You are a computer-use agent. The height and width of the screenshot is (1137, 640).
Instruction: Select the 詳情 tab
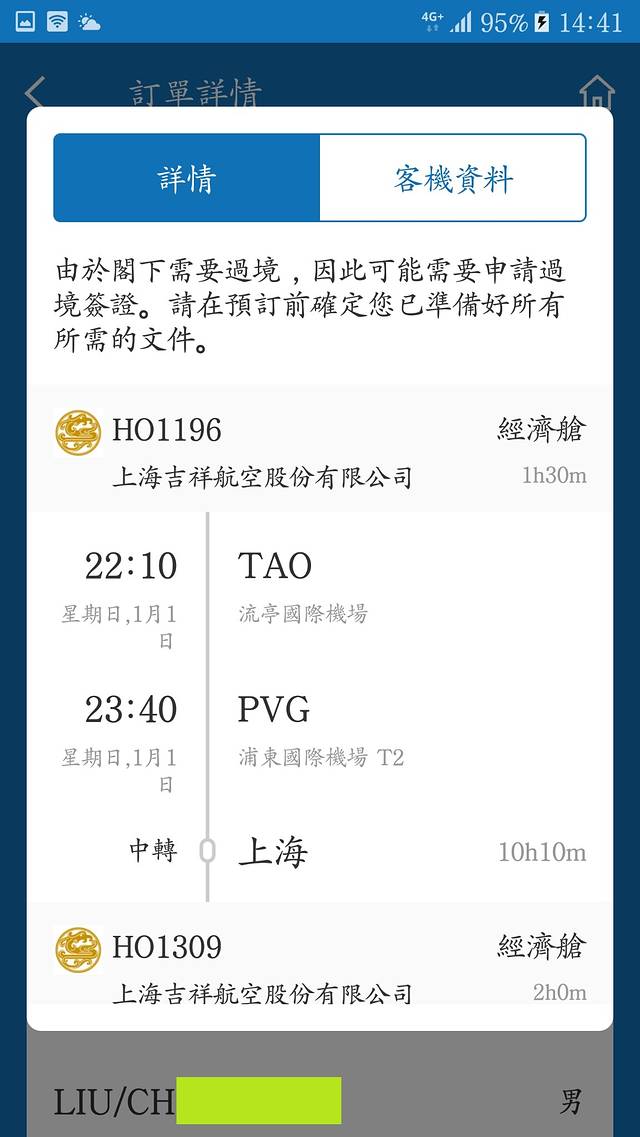tap(187, 179)
